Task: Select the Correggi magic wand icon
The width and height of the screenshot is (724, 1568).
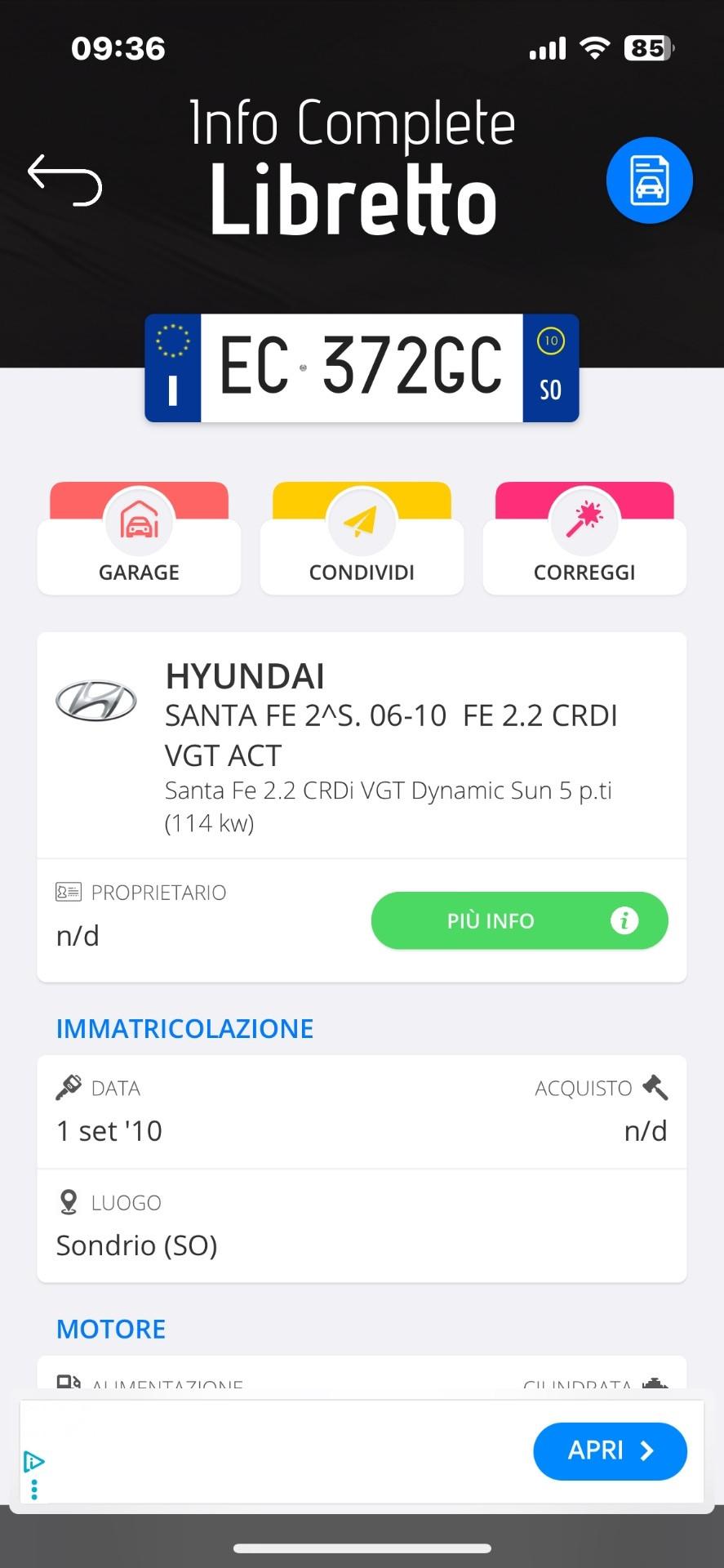Action: (x=584, y=521)
